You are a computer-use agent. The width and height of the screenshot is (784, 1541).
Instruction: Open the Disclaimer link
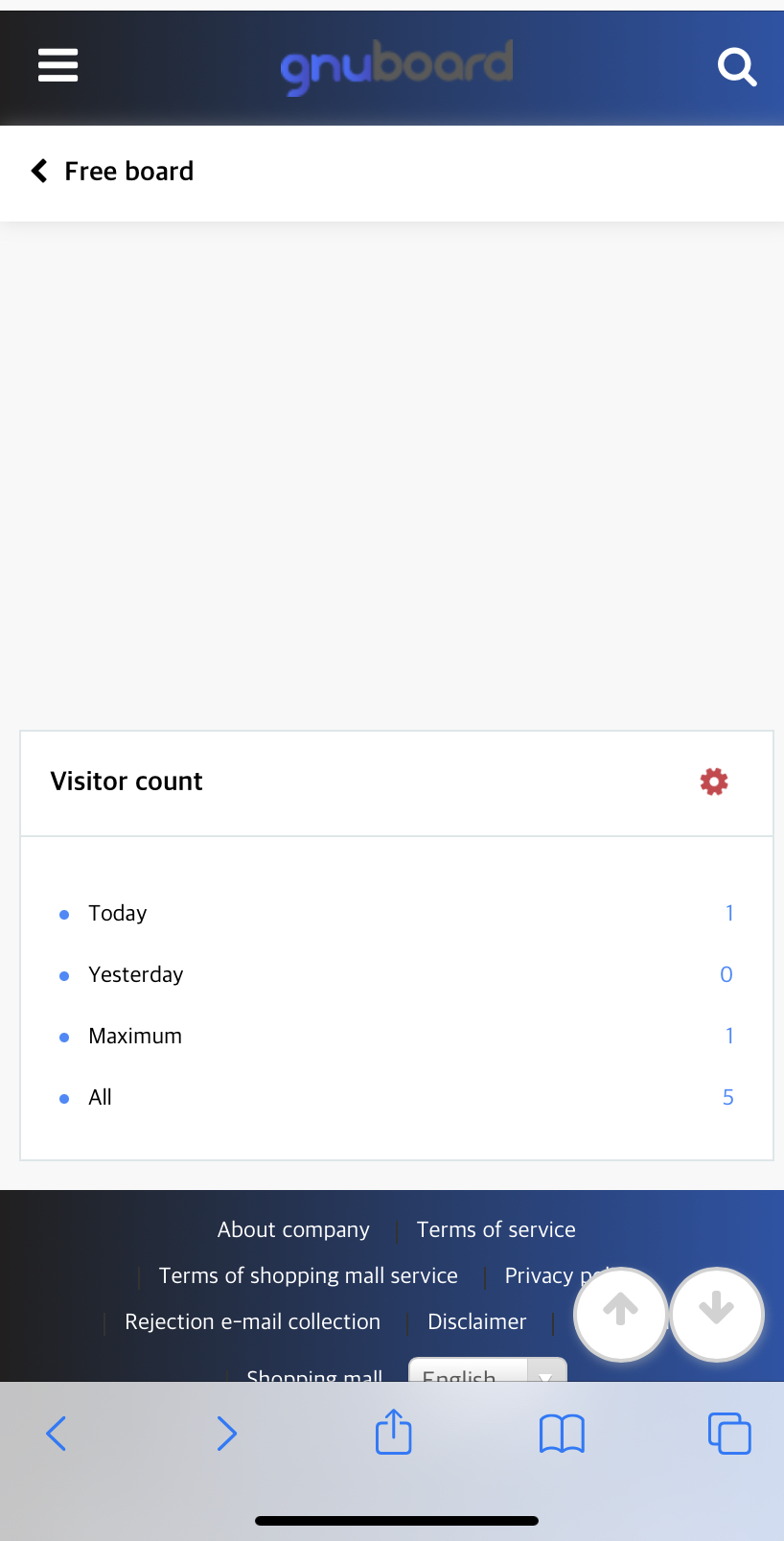tap(477, 1321)
